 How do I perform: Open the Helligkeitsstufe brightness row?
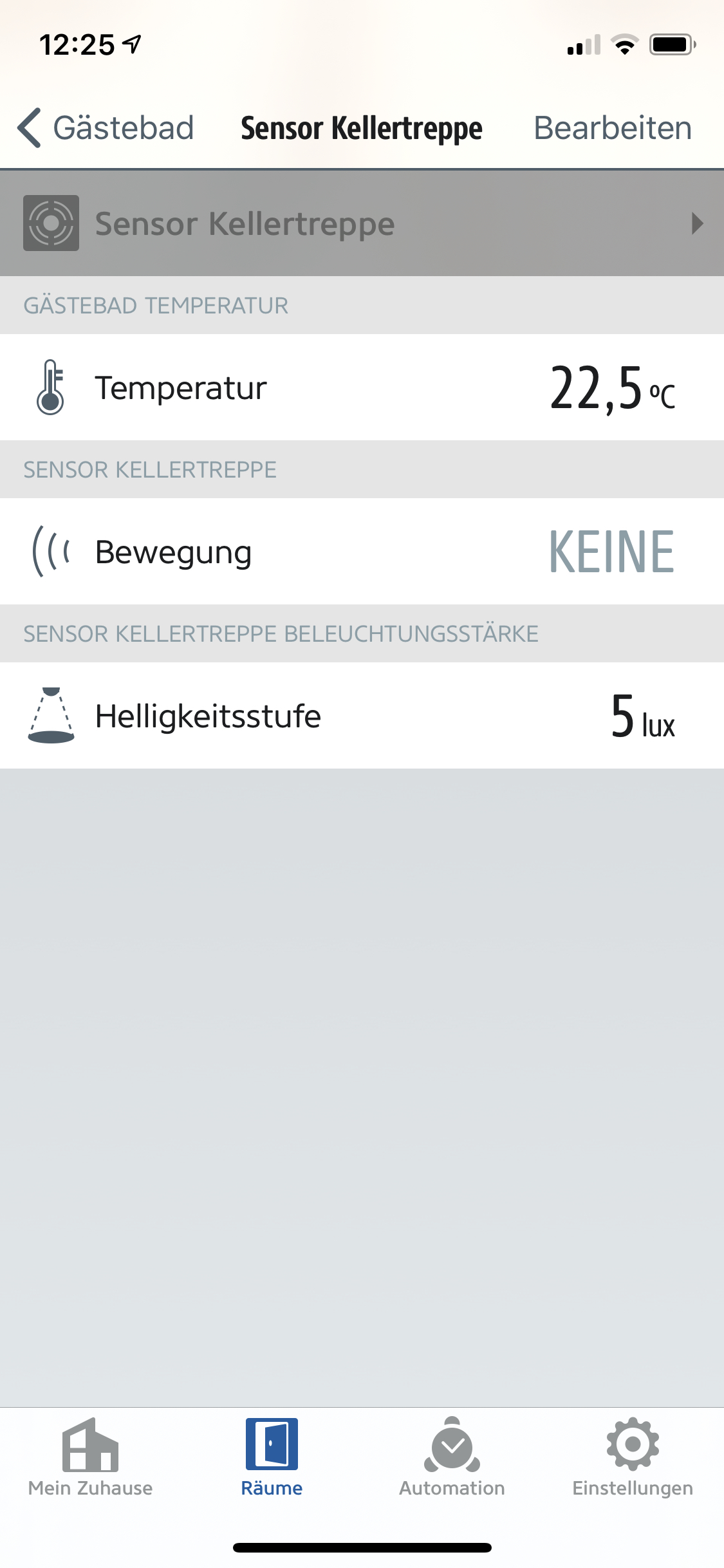click(x=362, y=716)
